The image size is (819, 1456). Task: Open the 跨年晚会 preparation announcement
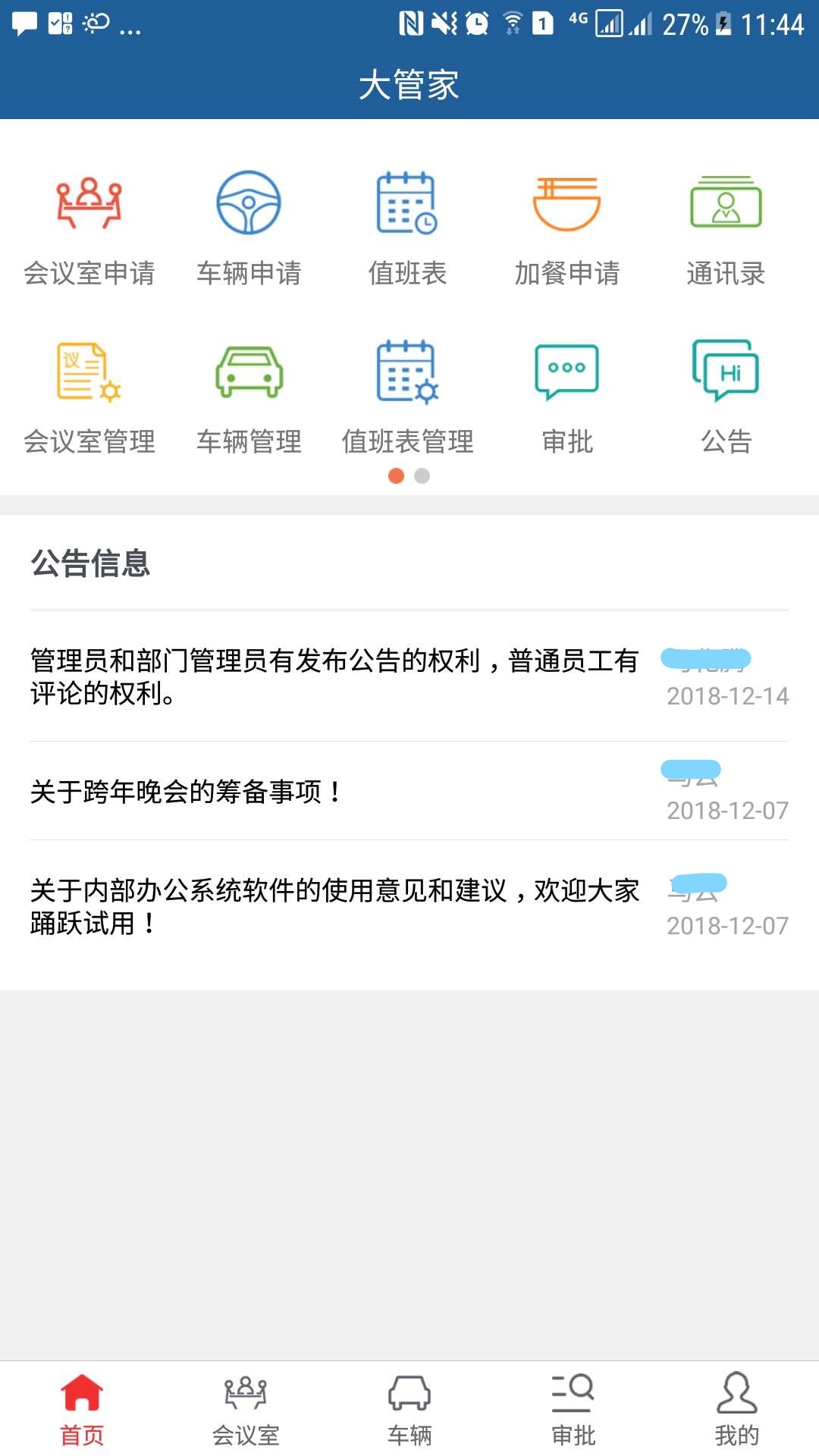409,792
